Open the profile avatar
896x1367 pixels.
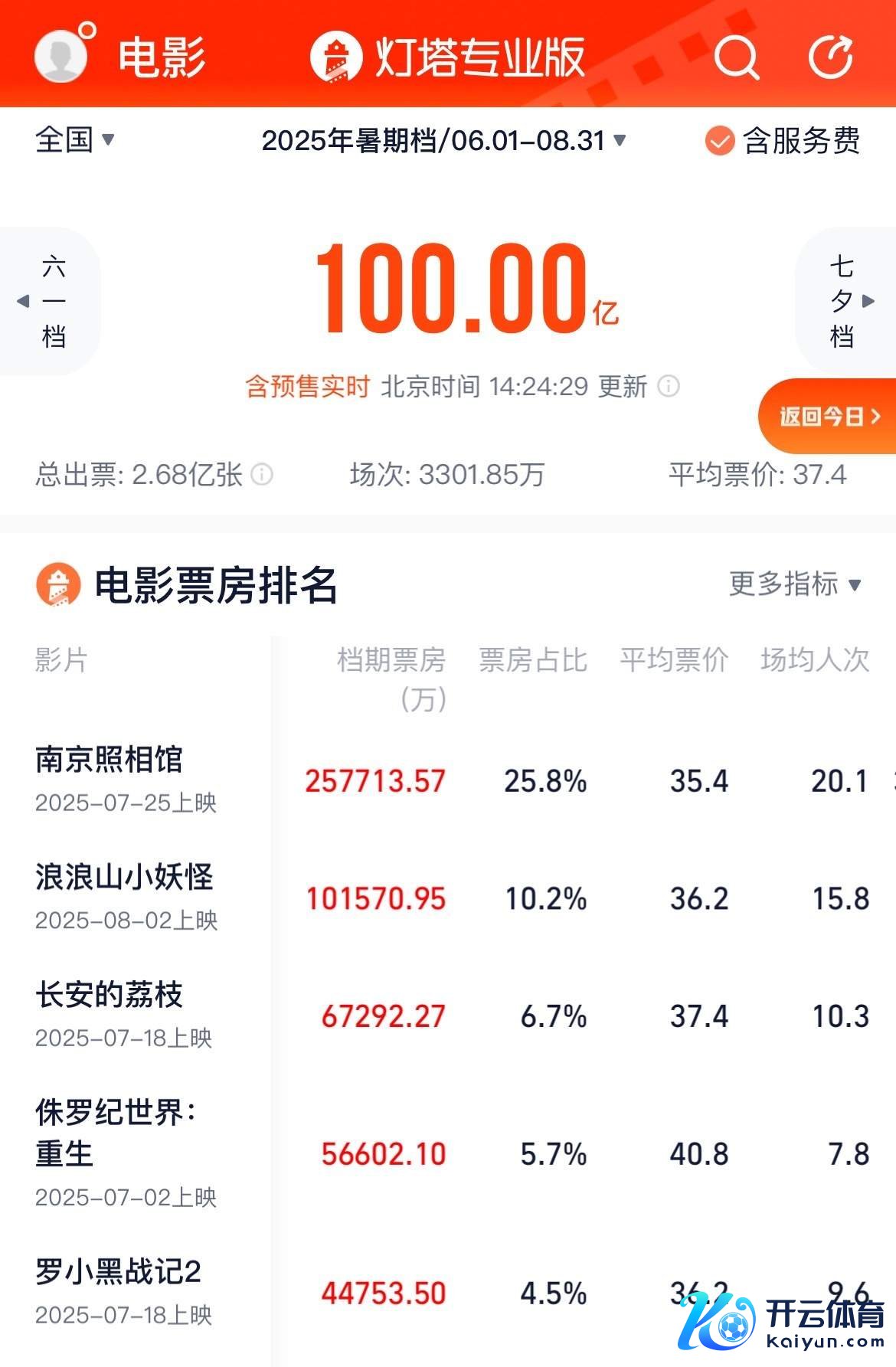tap(61, 55)
